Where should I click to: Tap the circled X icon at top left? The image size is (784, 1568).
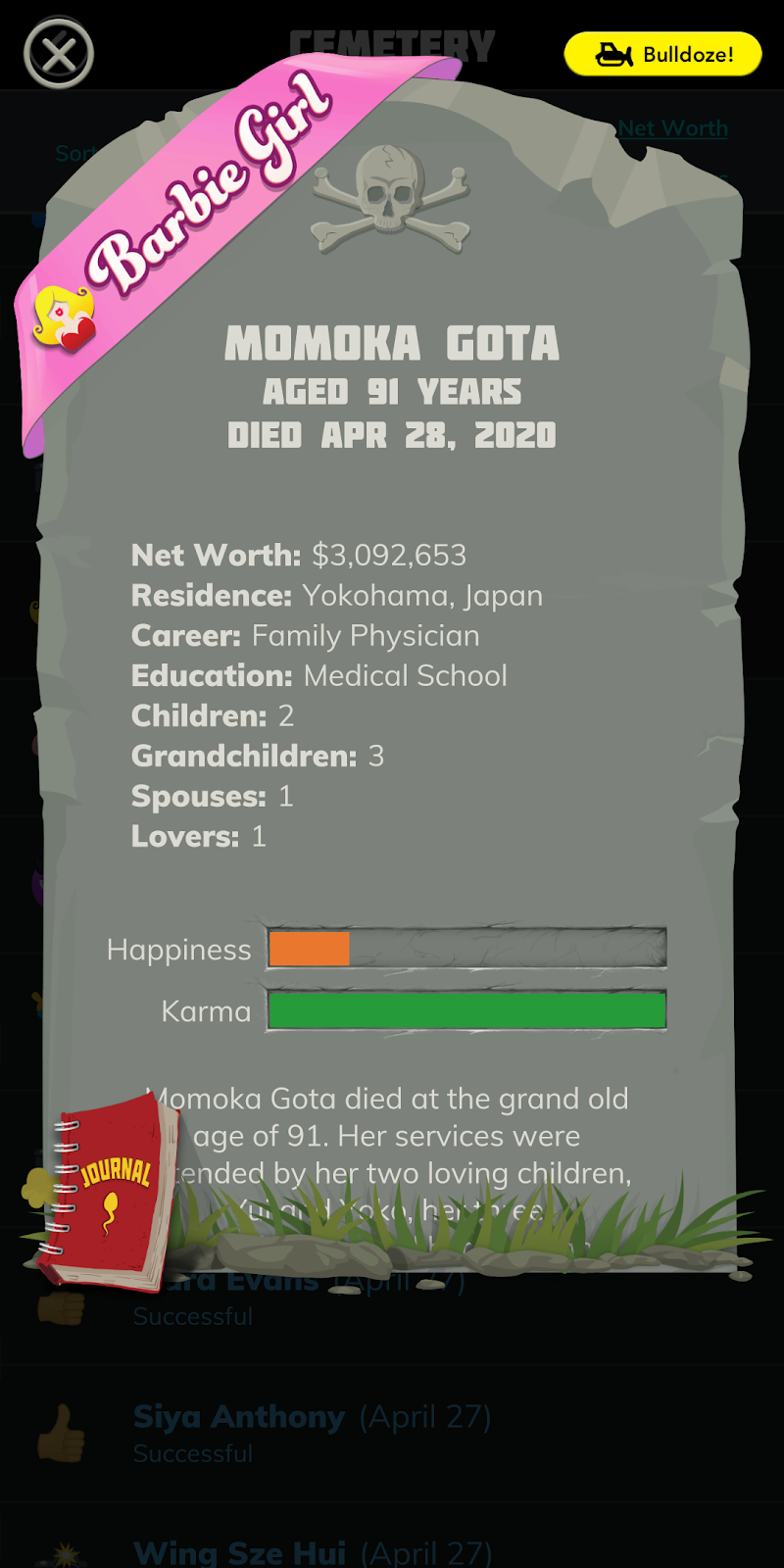click(x=56, y=56)
